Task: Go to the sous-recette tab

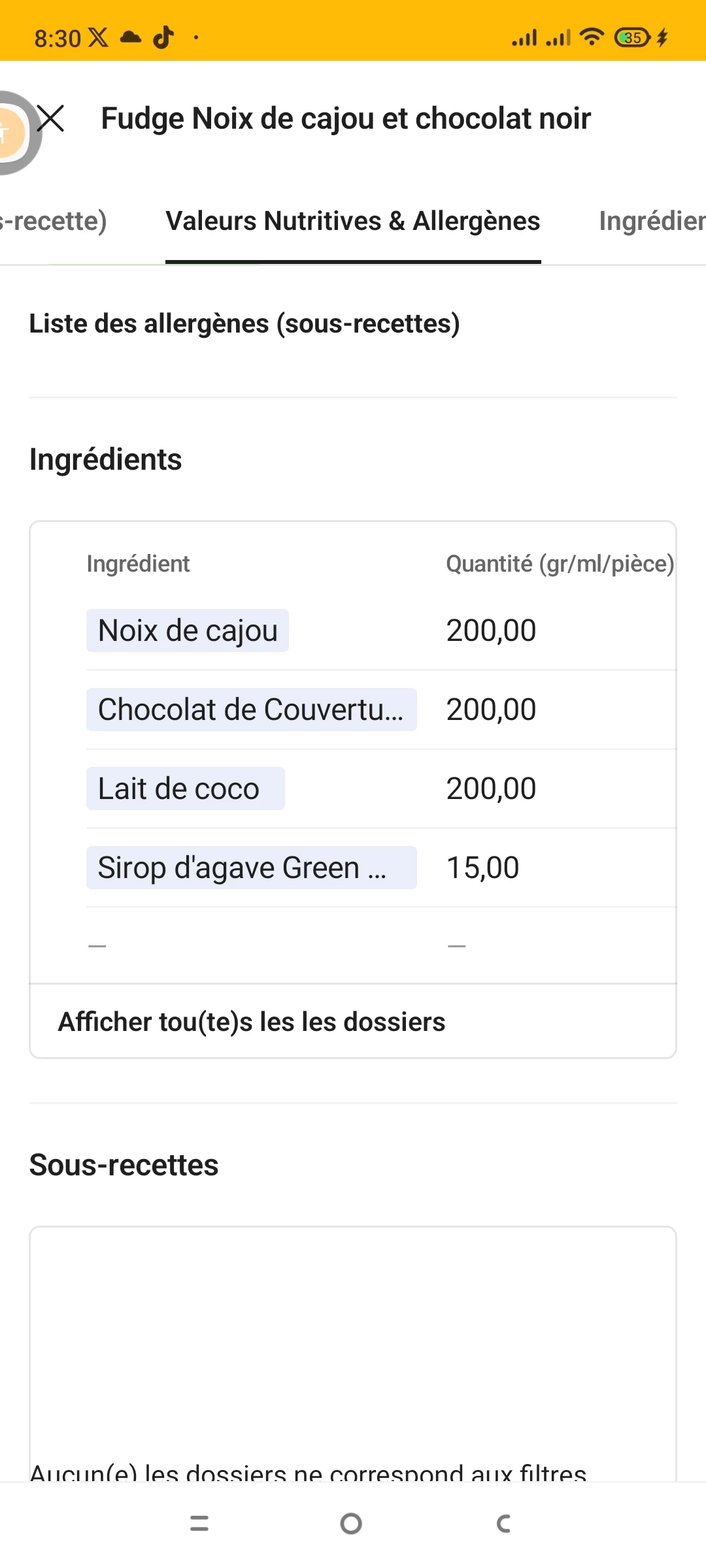Action: pyautogui.click(x=54, y=221)
